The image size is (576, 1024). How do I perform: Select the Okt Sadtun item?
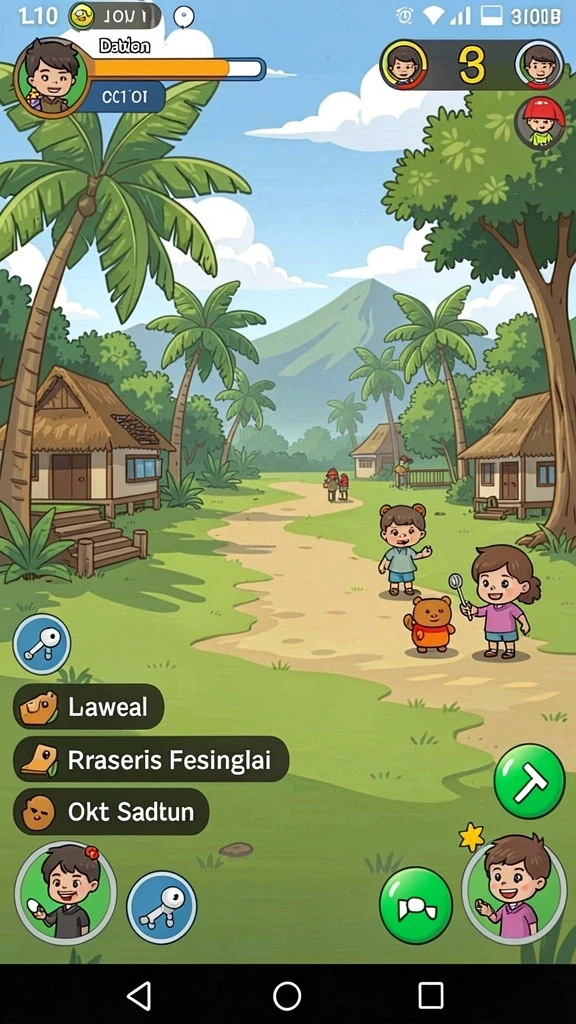click(x=111, y=812)
